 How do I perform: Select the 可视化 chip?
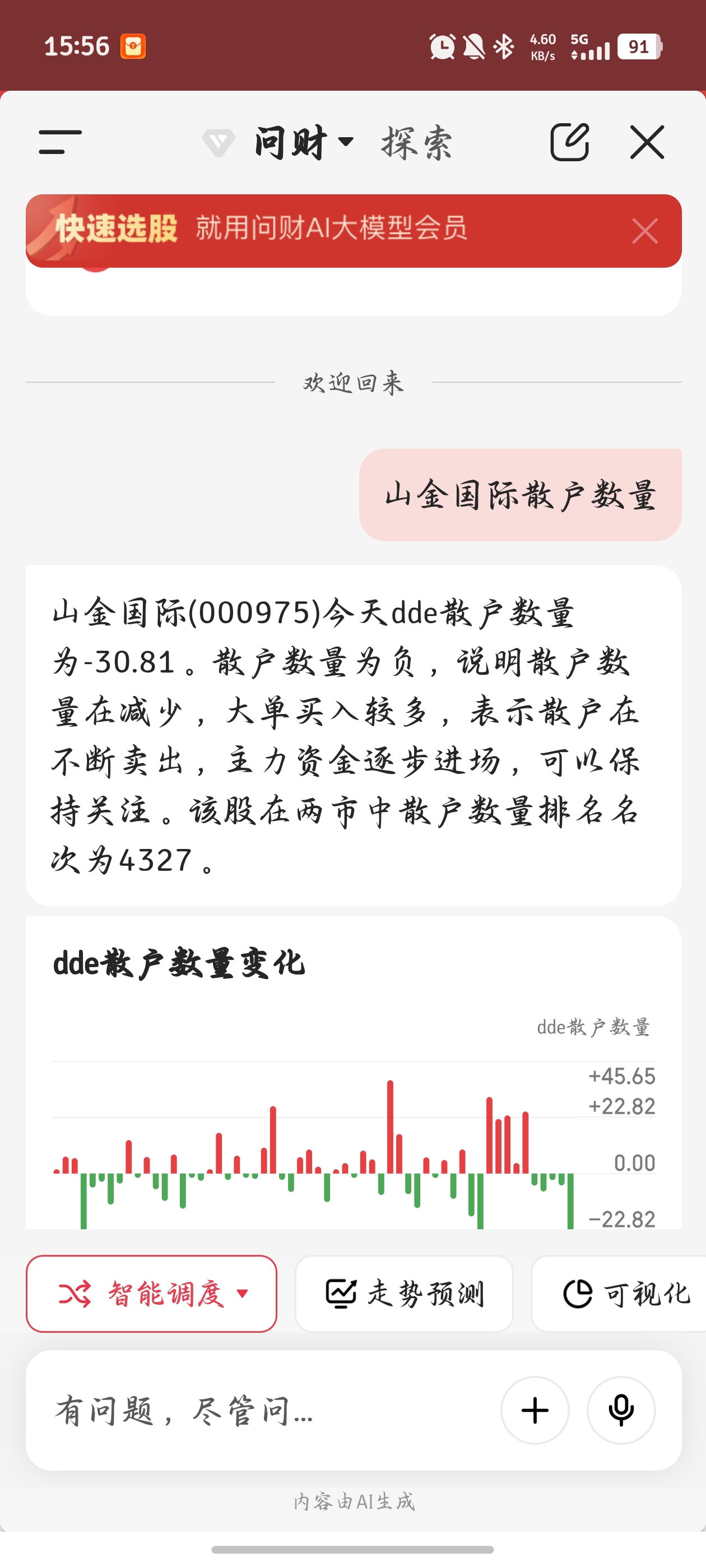619,1294
